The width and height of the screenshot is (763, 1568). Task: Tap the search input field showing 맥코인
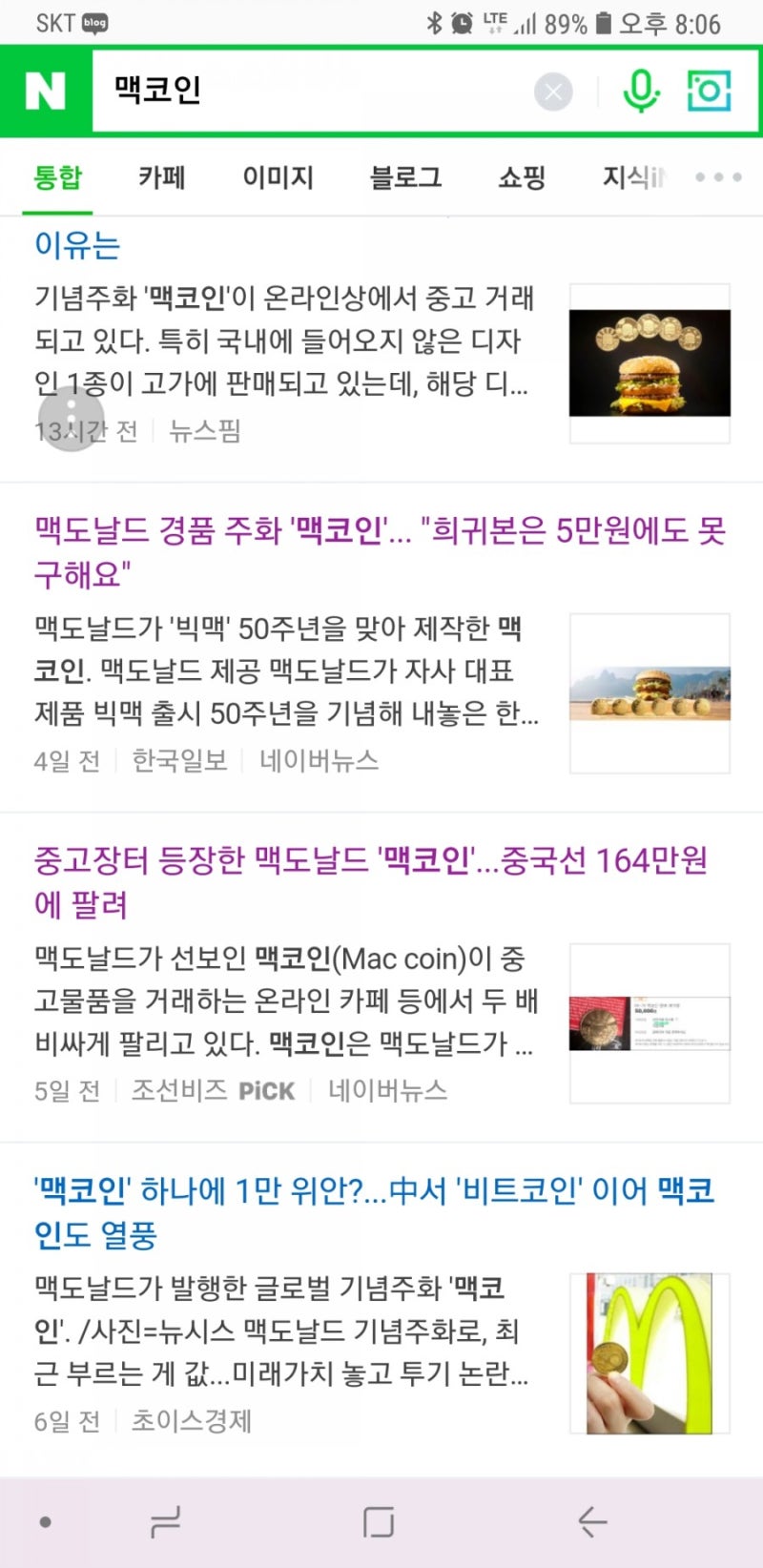click(x=286, y=90)
